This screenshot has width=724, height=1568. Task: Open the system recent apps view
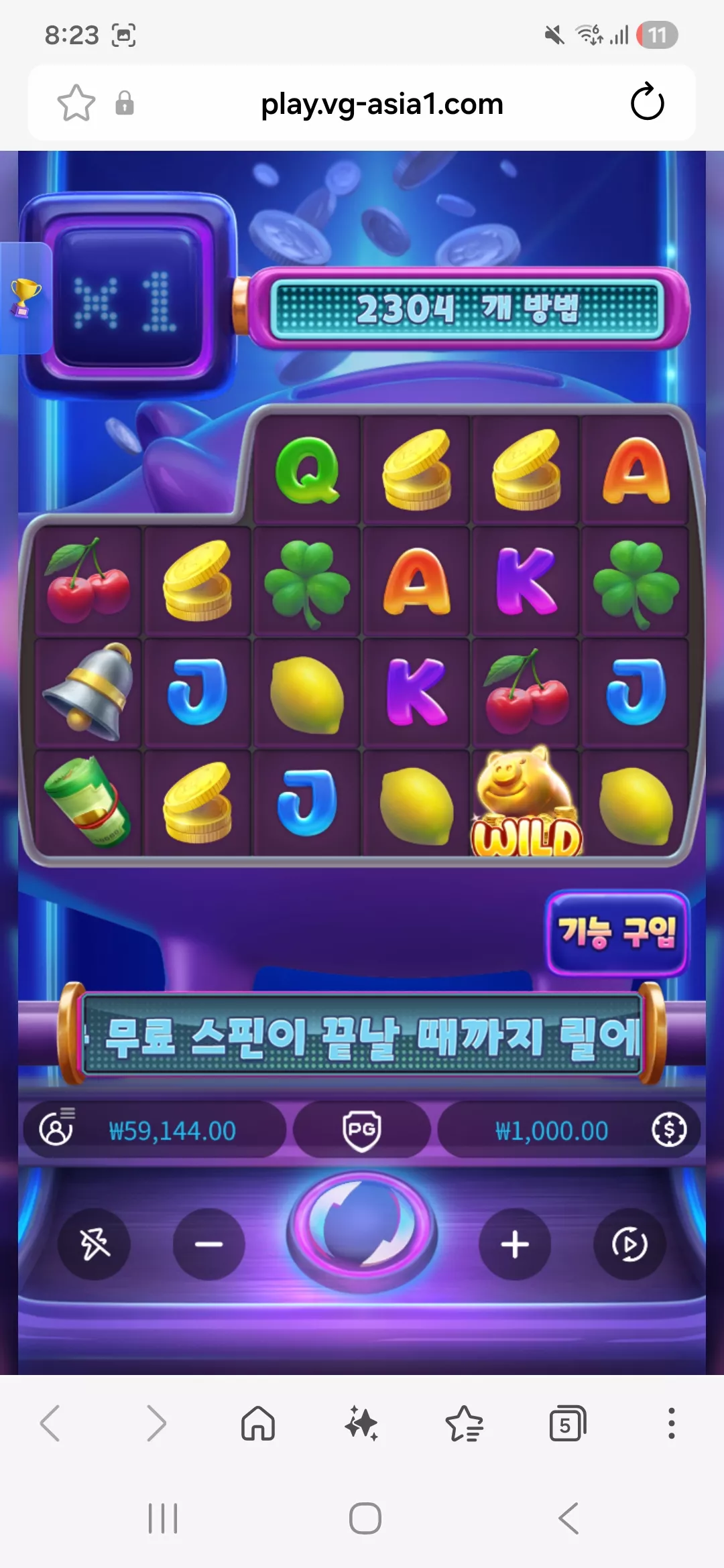(163, 1518)
